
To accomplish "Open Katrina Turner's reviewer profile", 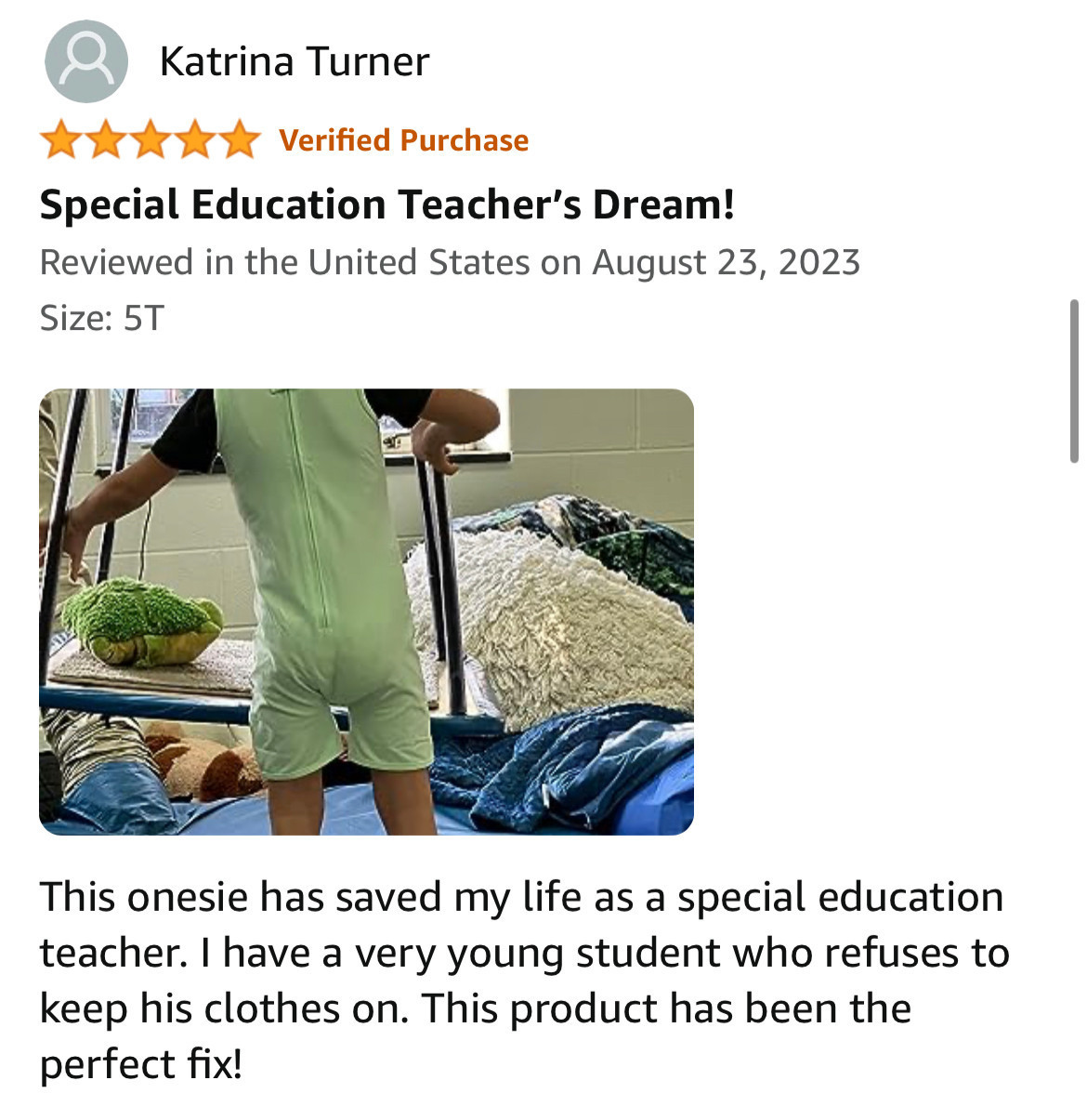I will point(294,62).
